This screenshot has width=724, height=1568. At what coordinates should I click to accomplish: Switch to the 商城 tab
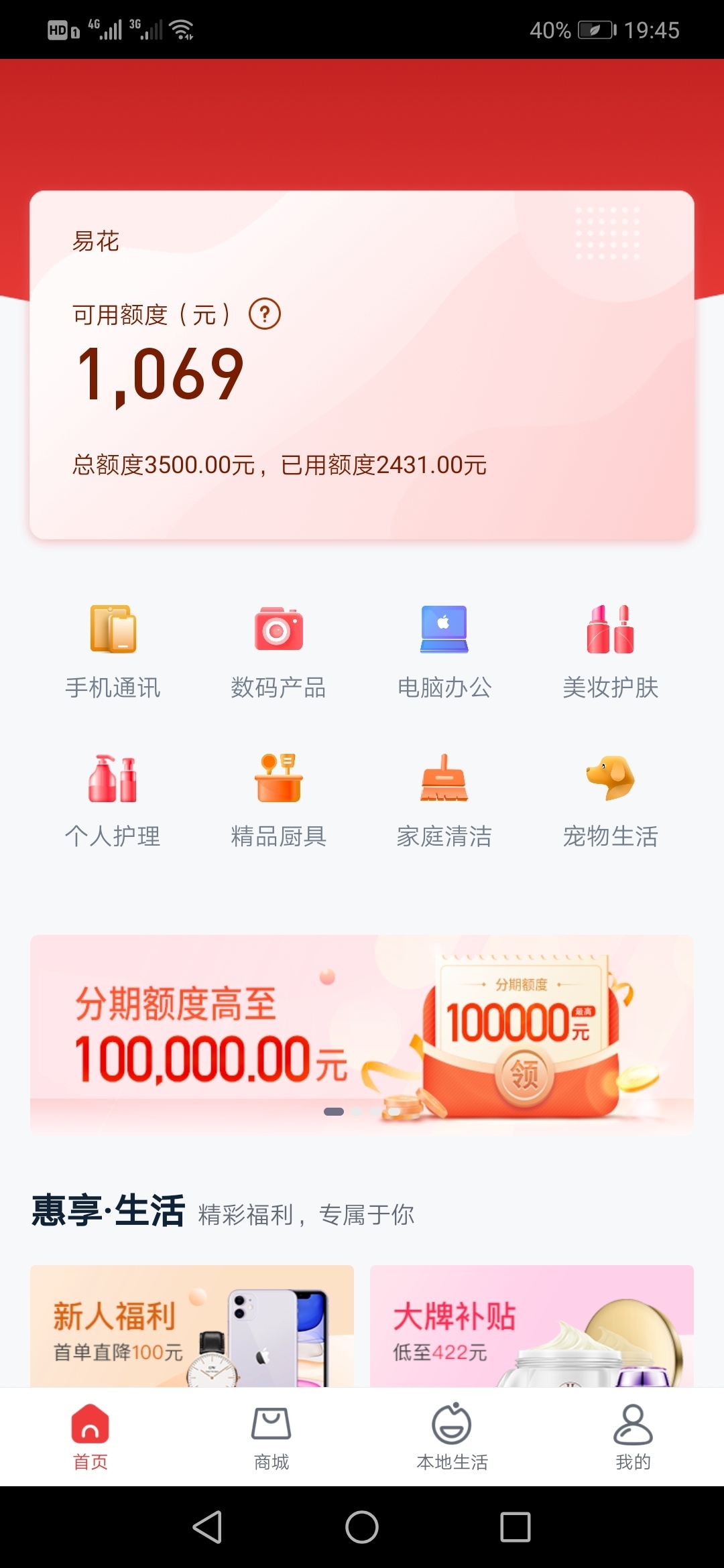coord(271,1437)
